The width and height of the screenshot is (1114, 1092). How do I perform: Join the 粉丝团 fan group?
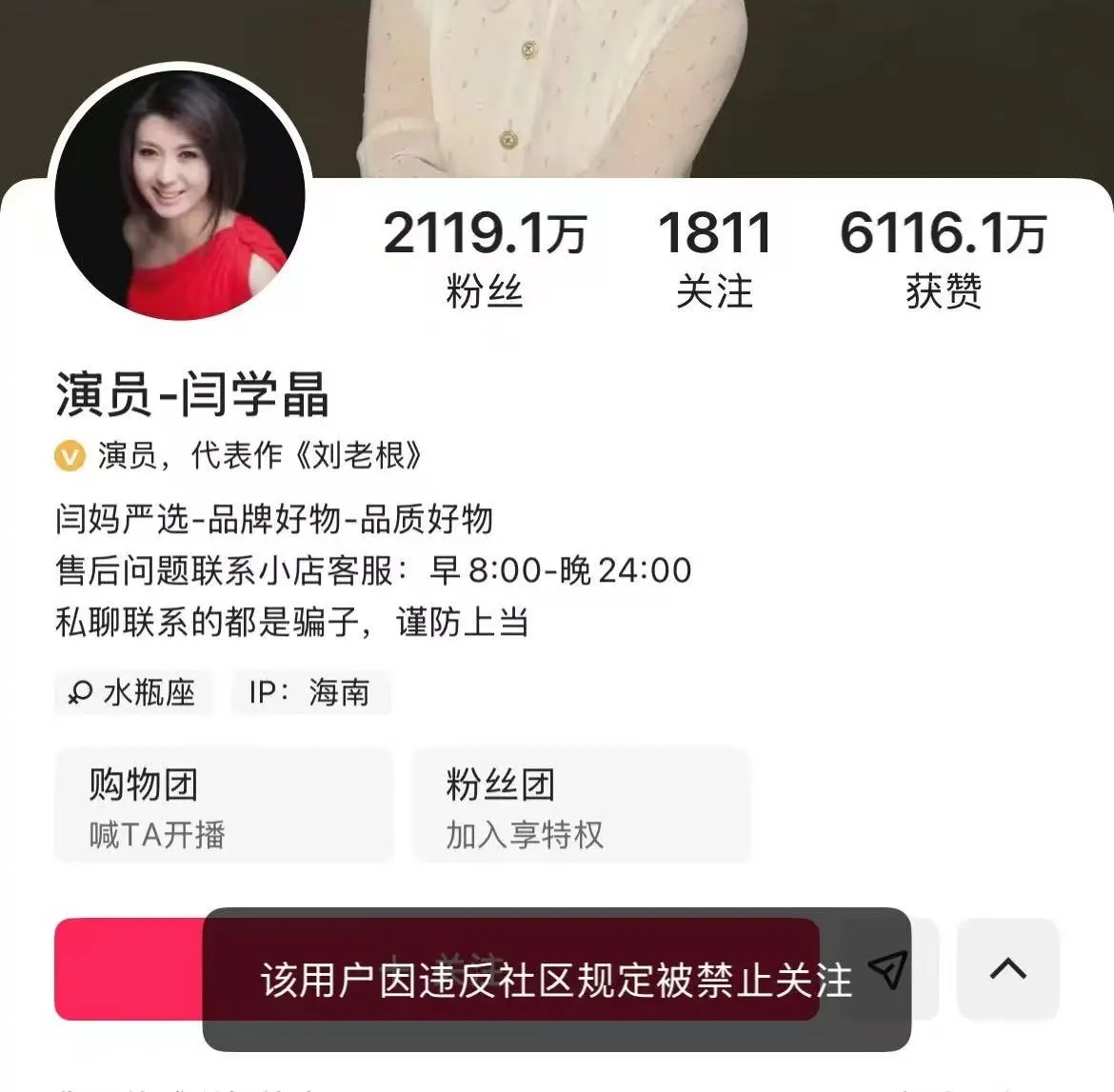[x=581, y=806]
